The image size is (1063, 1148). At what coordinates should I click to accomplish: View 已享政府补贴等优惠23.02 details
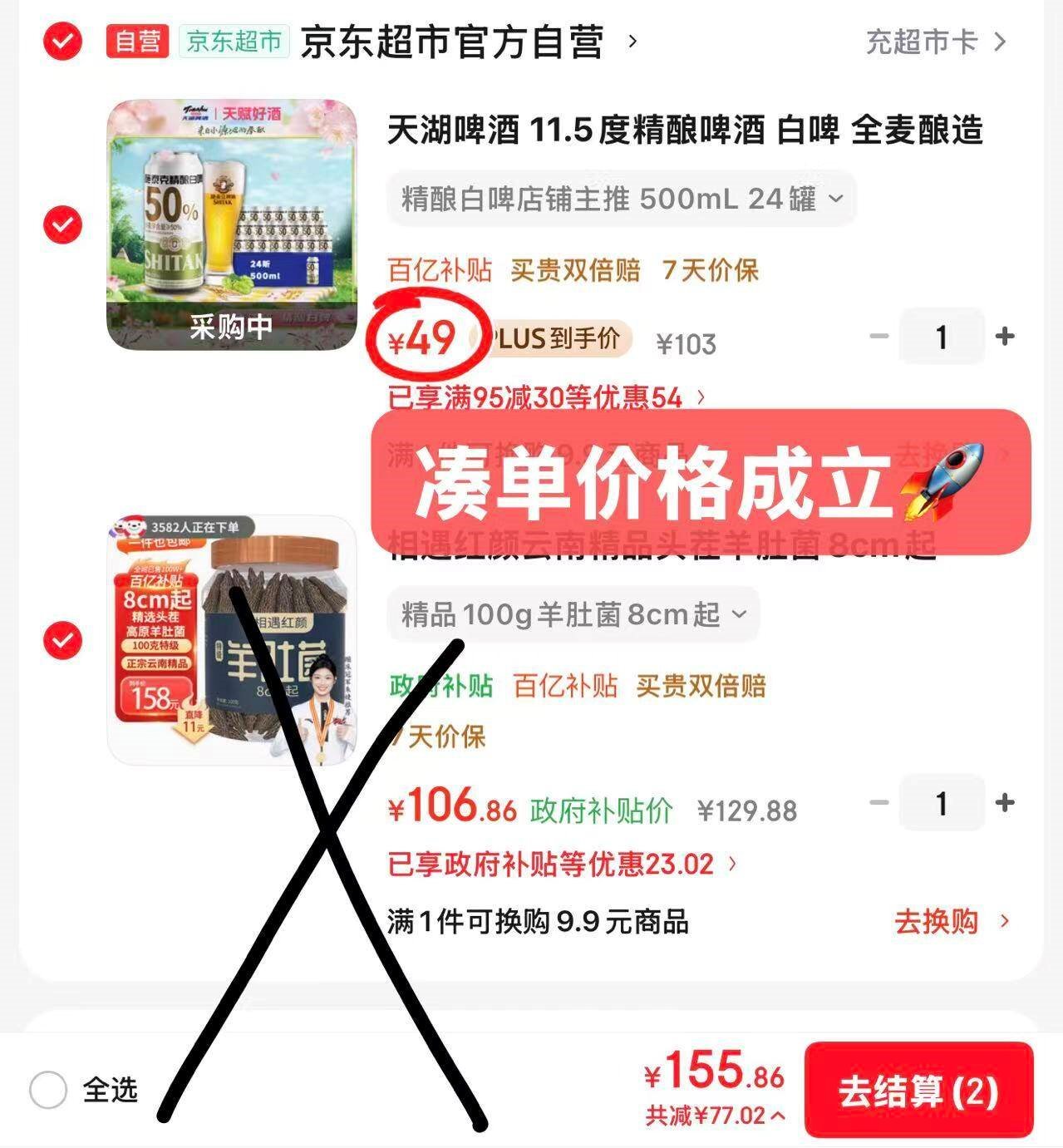point(562,865)
